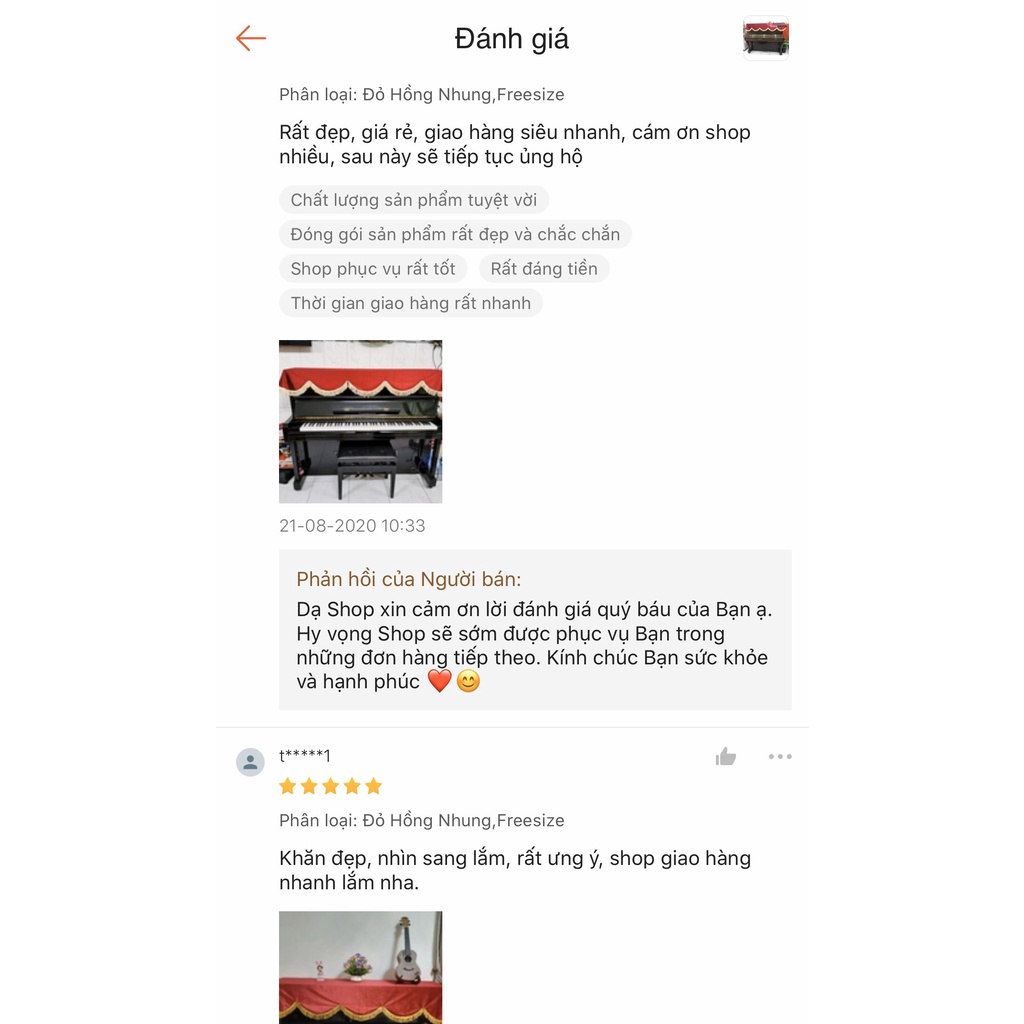Open the overflow menu on t*****1's review

pos(780,757)
